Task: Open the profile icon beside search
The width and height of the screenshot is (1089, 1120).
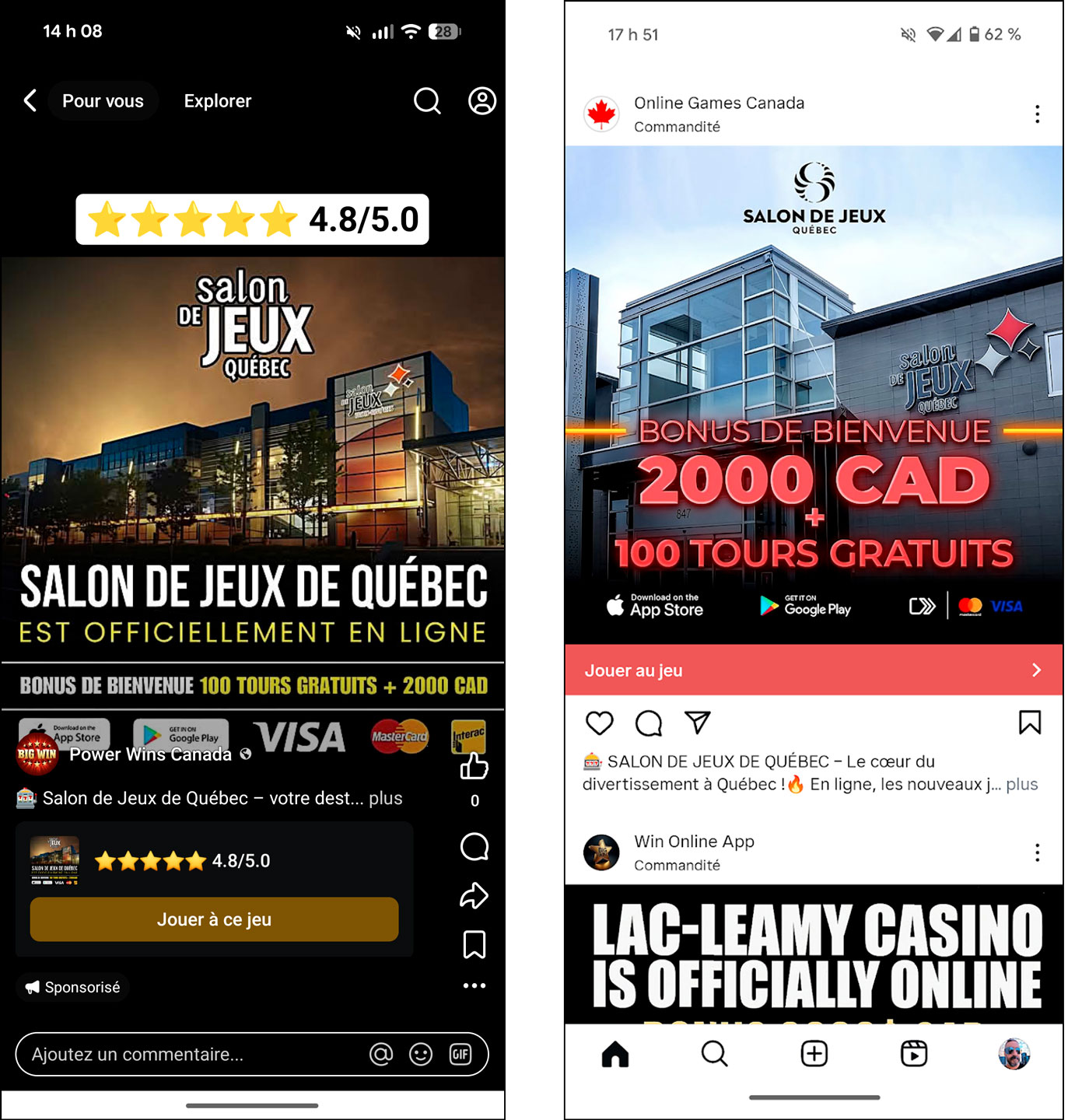Action: tap(481, 101)
